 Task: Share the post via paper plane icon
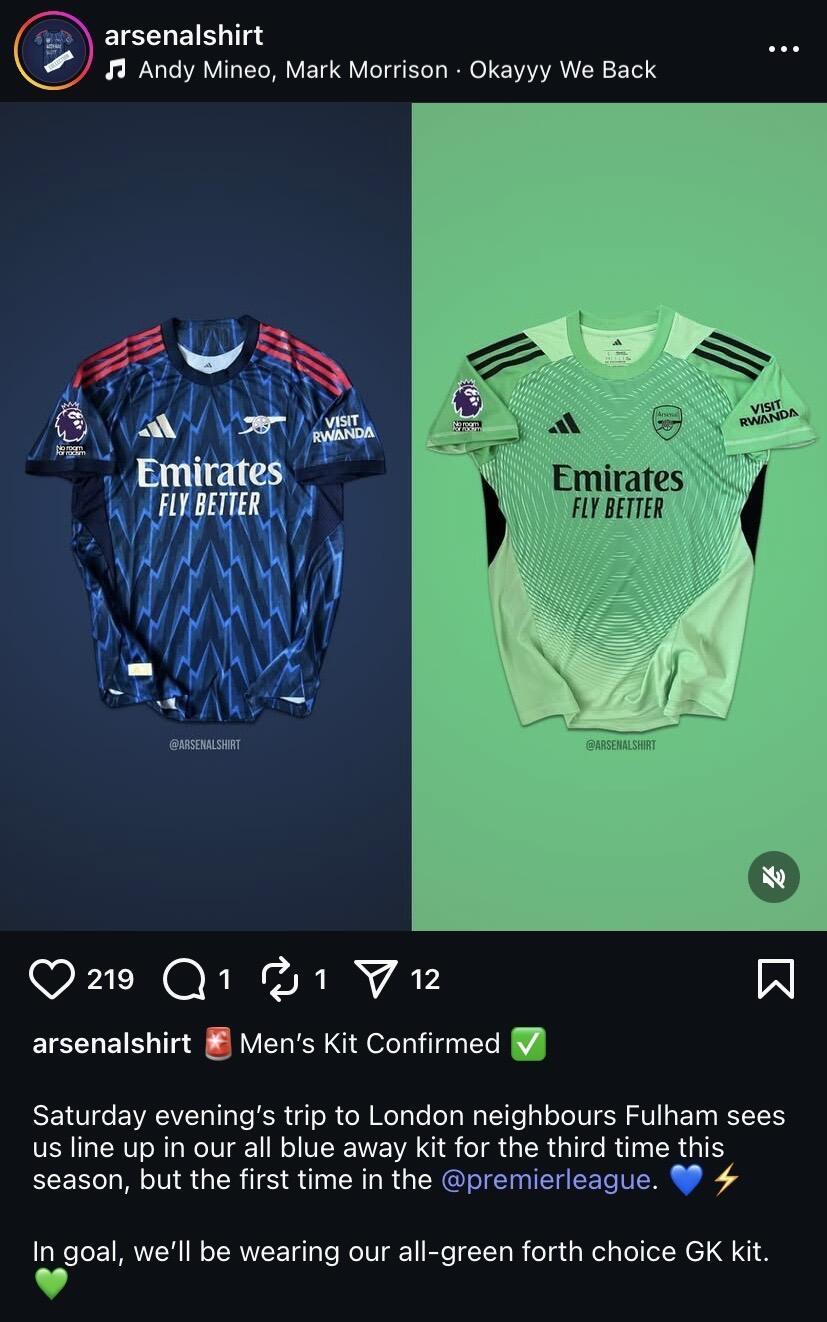(377, 979)
